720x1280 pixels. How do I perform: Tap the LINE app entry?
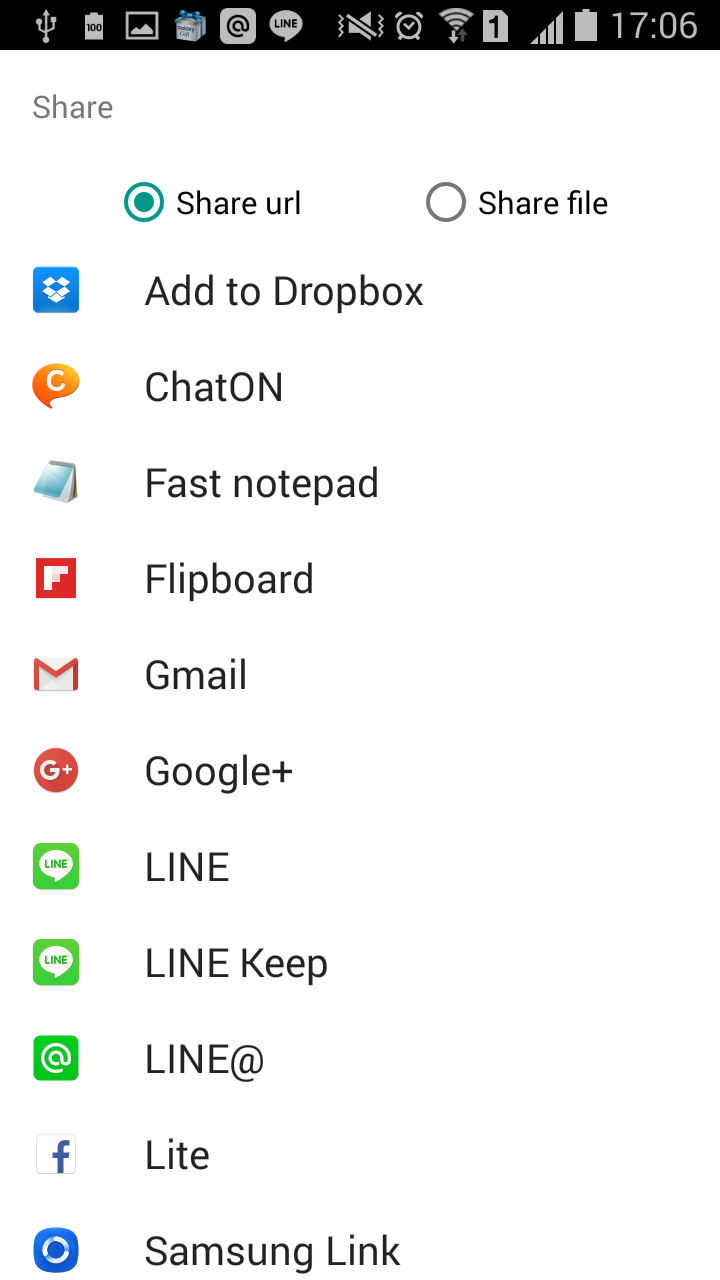pos(187,868)
